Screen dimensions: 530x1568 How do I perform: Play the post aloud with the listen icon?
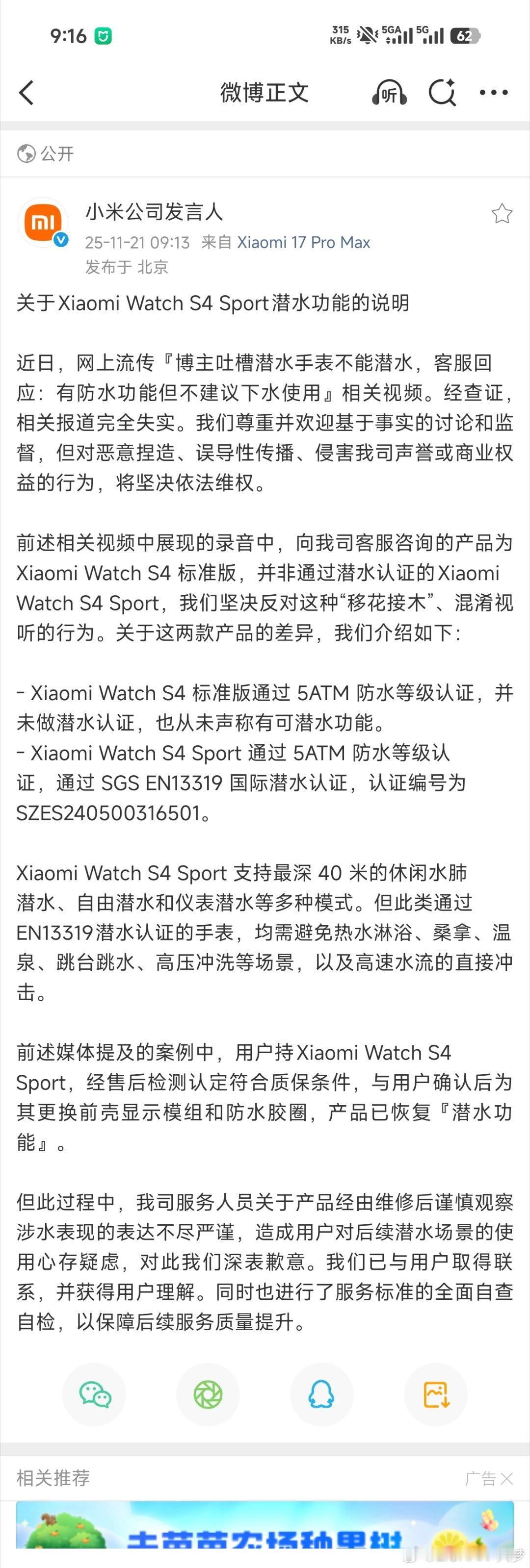click(390, 93)
